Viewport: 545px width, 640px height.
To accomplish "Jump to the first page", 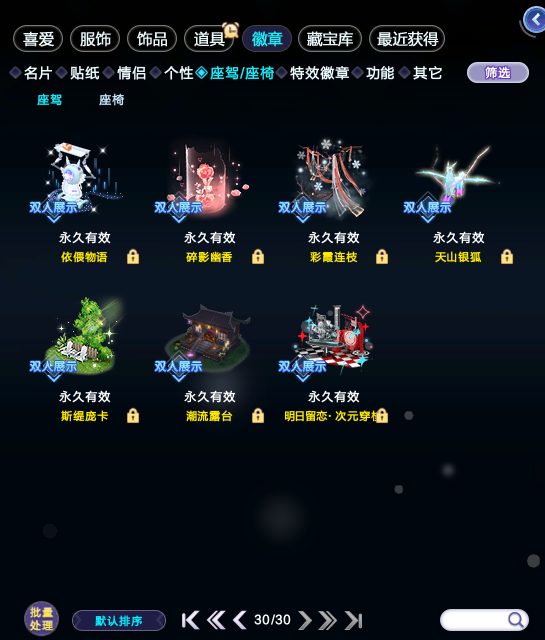I will point(190,620).
